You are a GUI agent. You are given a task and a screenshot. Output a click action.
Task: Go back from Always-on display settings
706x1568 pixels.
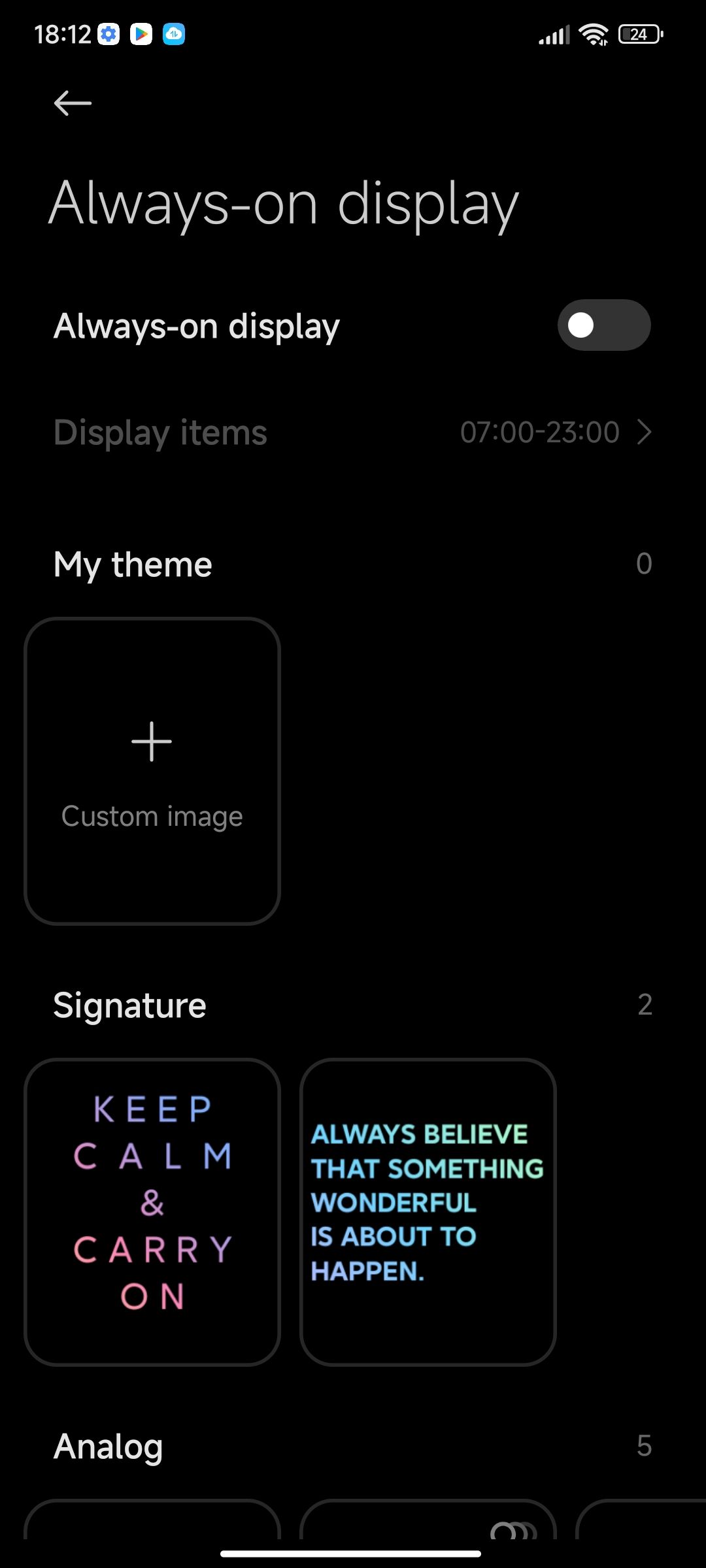pos(73,103)
